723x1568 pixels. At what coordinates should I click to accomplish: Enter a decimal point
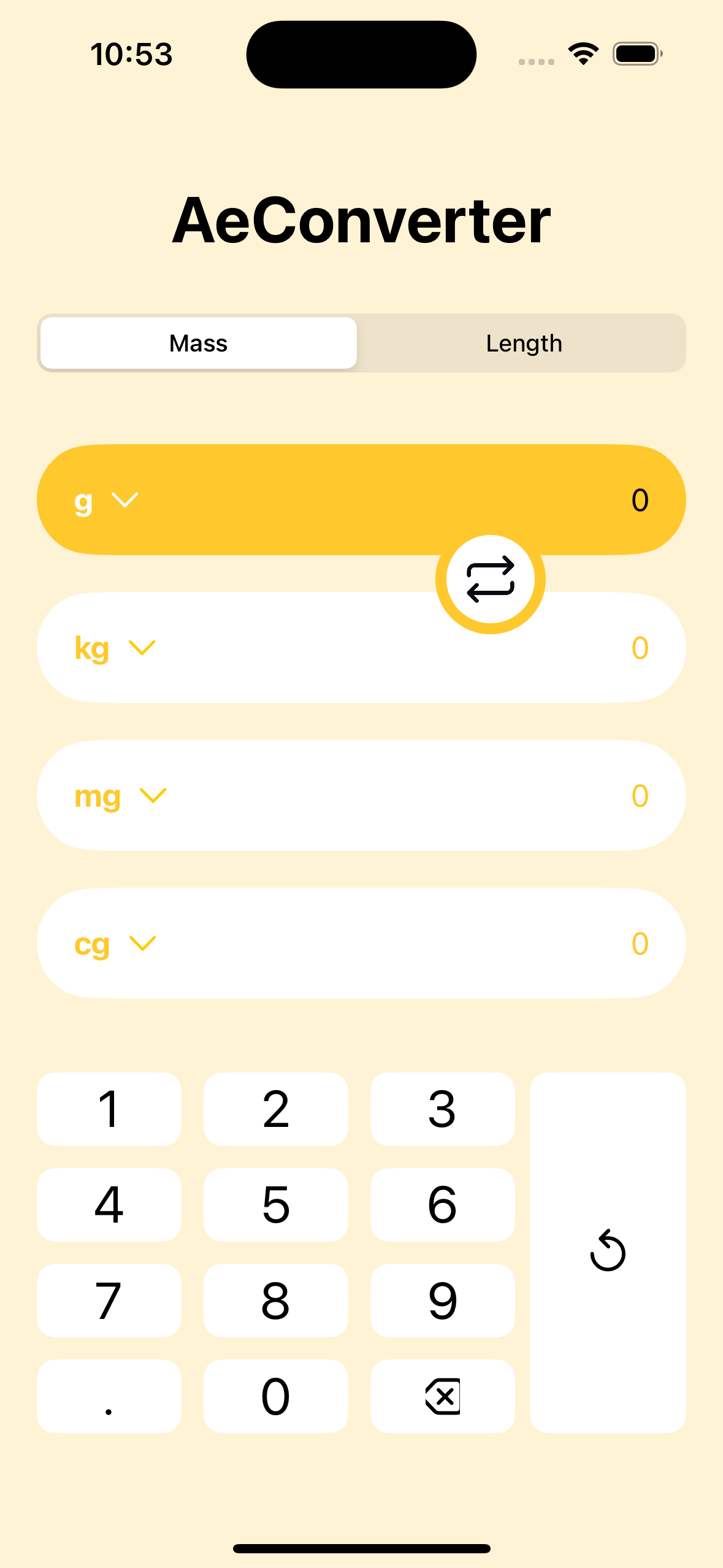click(109, 1396)
